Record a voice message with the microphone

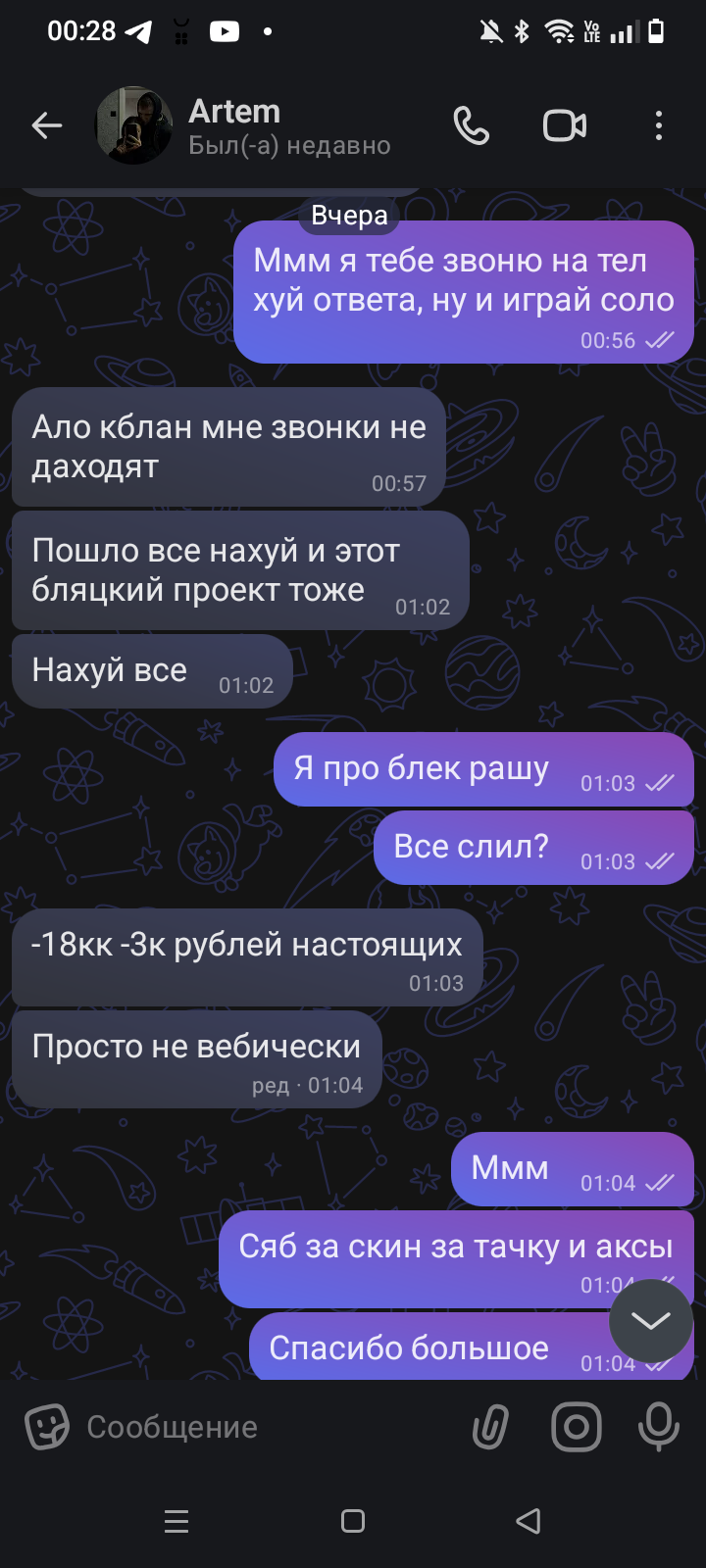[x=659, y=1427]
